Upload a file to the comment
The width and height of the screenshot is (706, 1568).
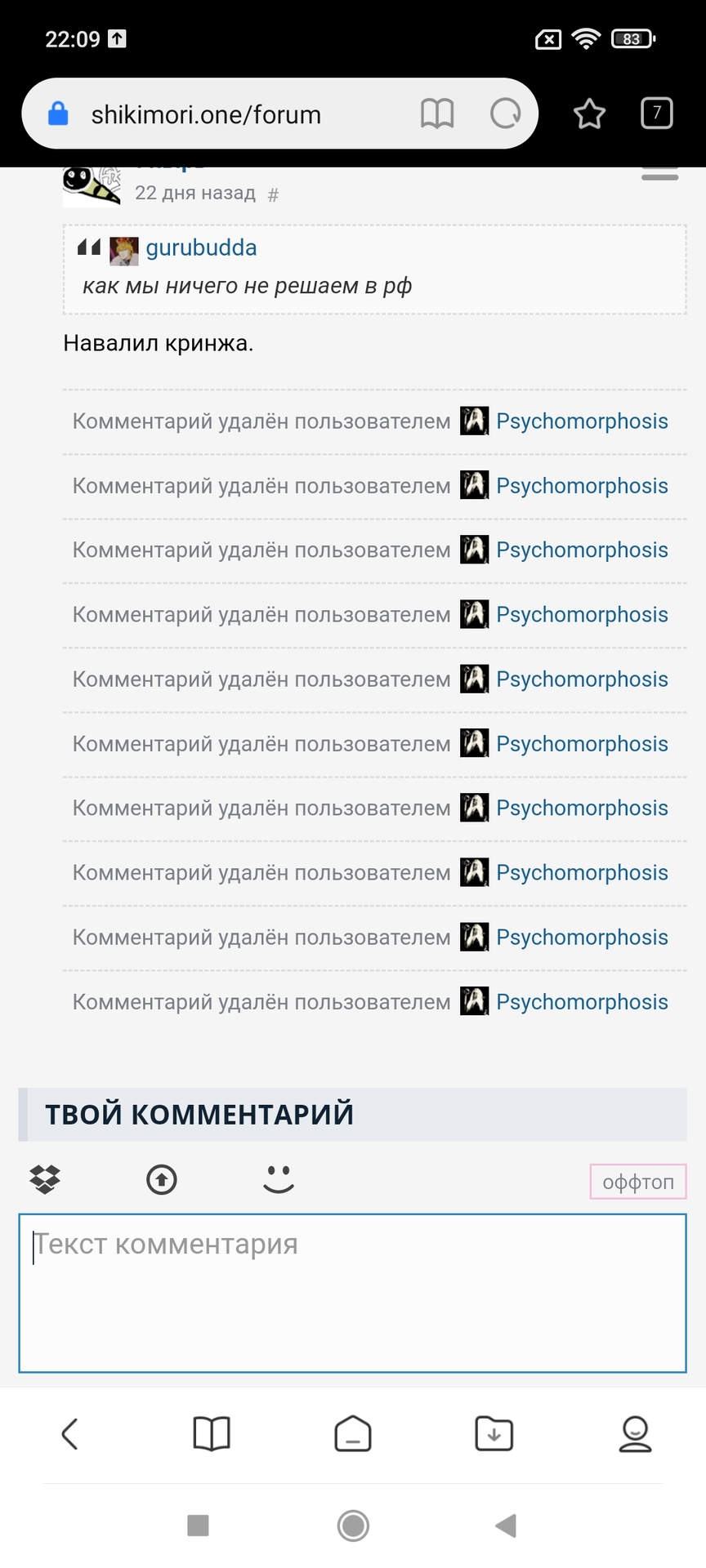click(162, 1179)
